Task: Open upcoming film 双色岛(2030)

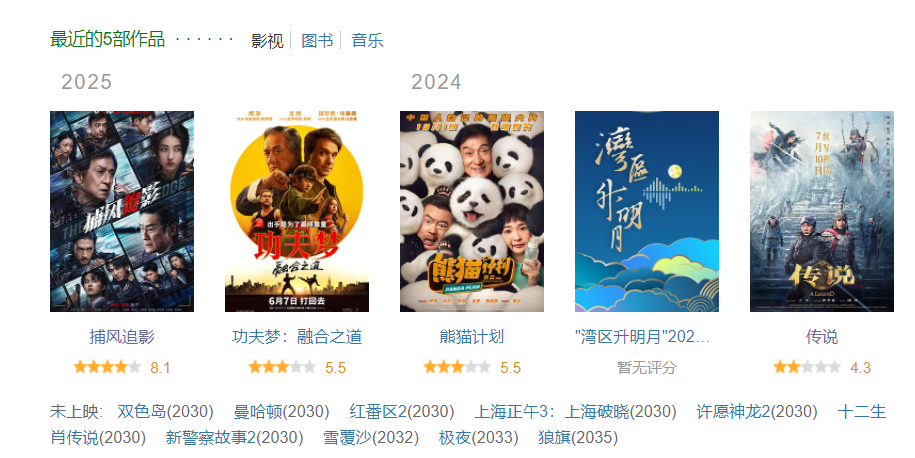Action: [165, 411]
